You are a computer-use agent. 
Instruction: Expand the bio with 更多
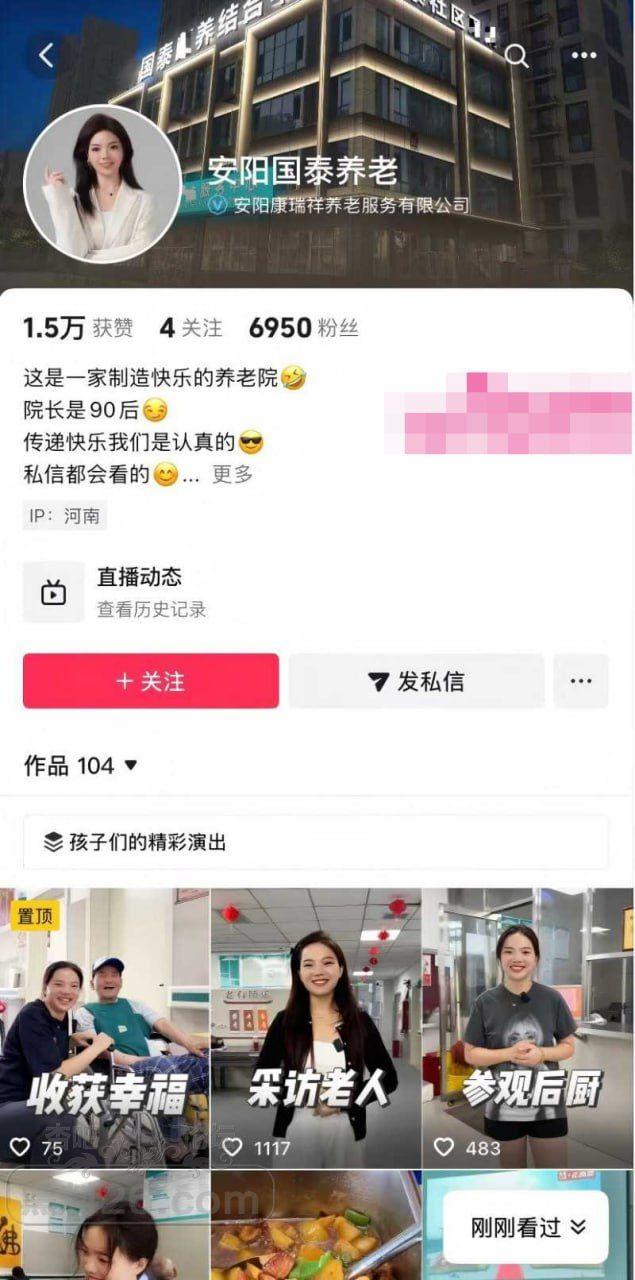tap(232, 475)
